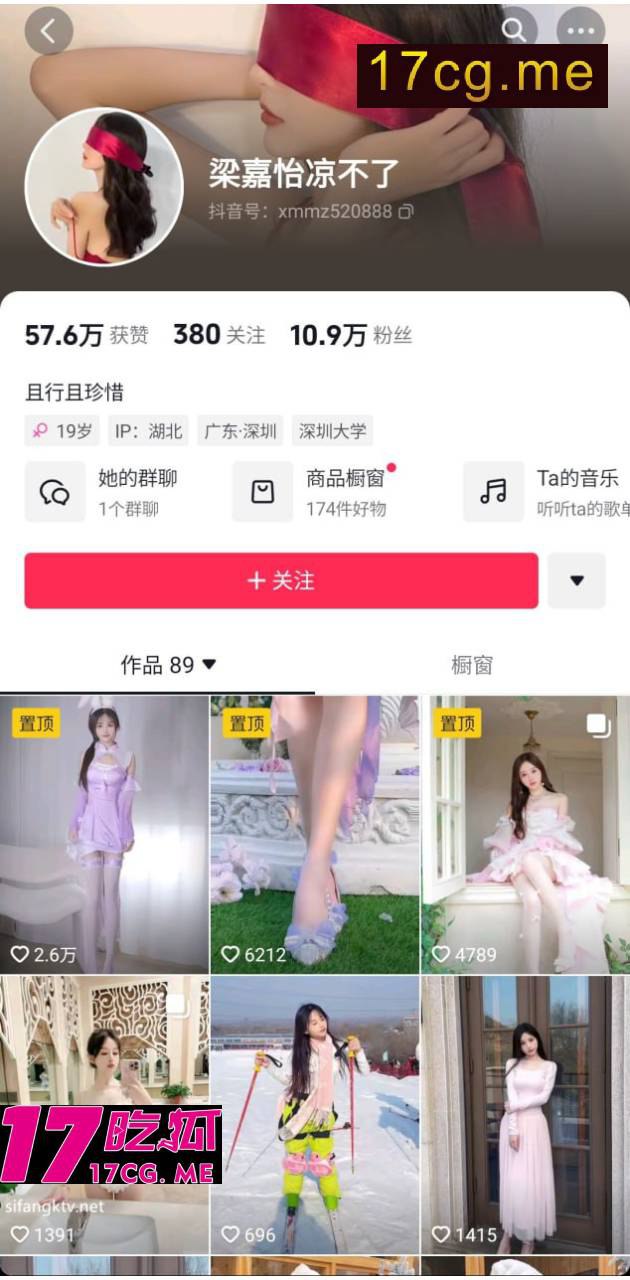Follow this user with +关注 button
630x1280 pixels.
coord(281,580)
